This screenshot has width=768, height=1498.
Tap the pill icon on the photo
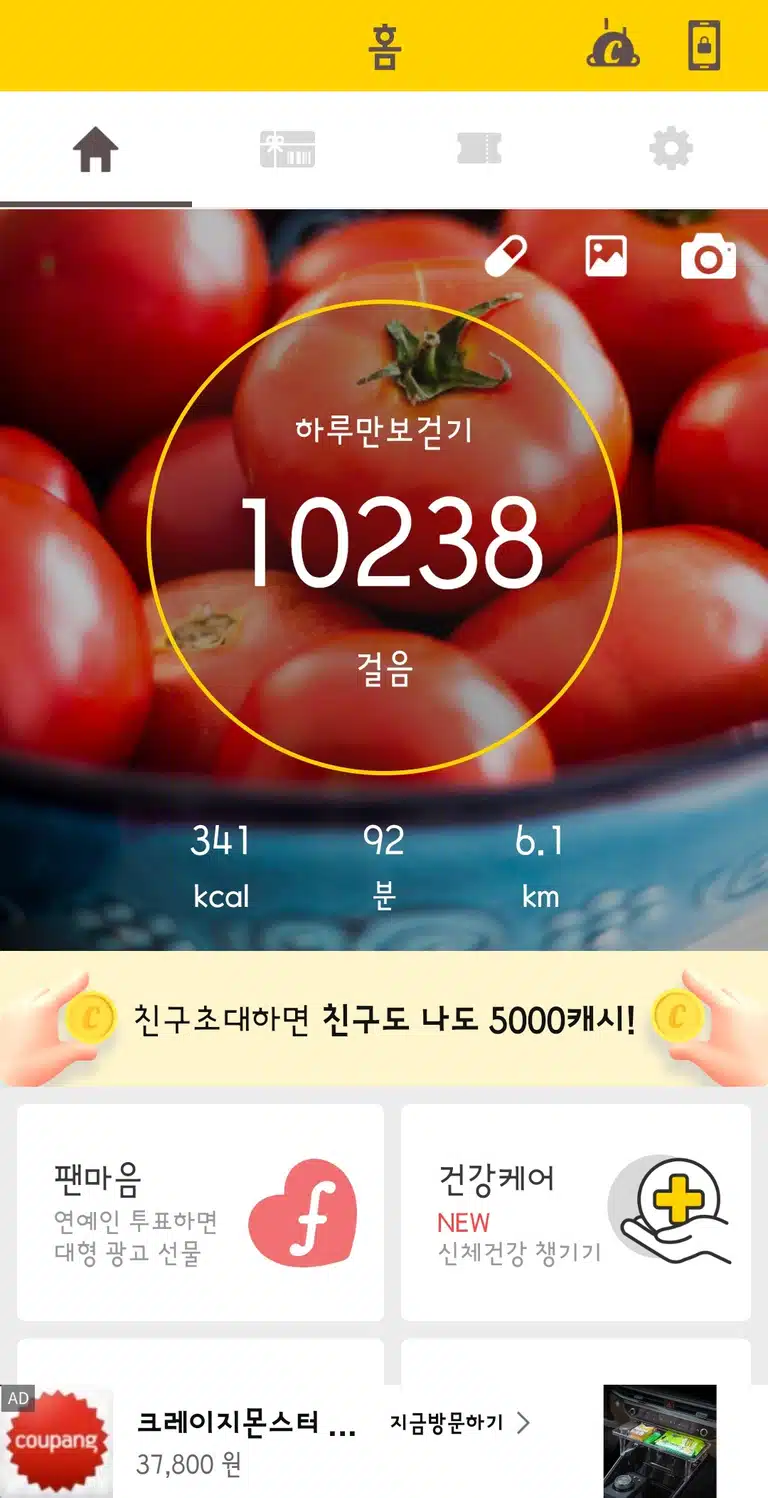click(x=505, y=256)
